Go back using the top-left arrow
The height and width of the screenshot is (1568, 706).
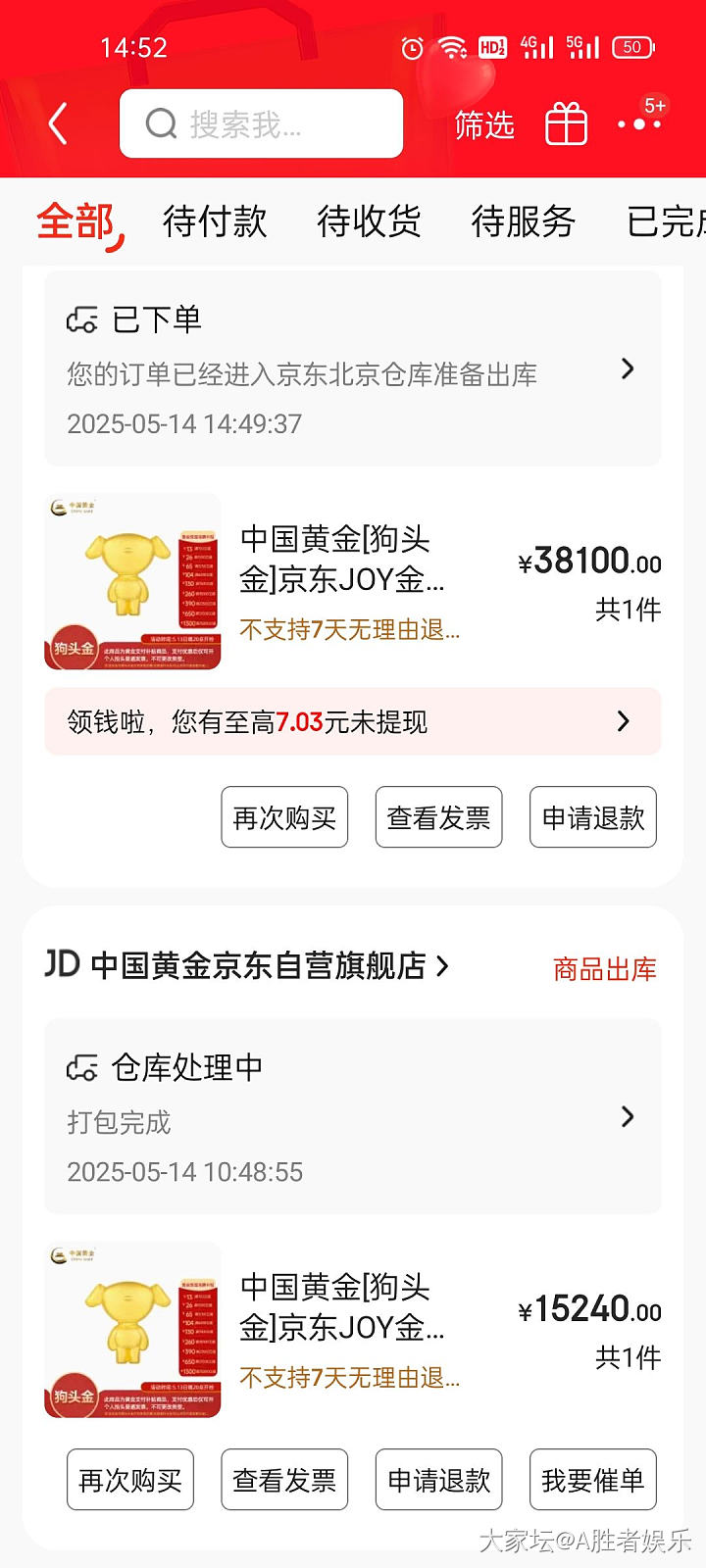(58, 124)
